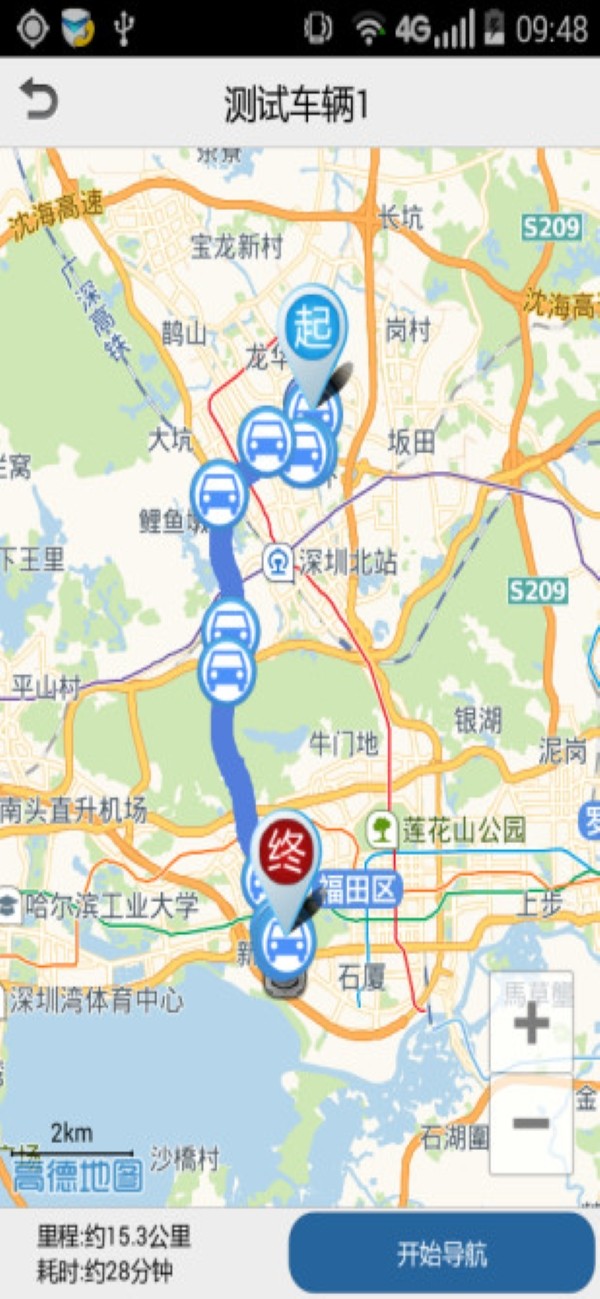600x1299 pixels.
Task: Tap the 起 start point marker
Action: [x=313, y=331]
